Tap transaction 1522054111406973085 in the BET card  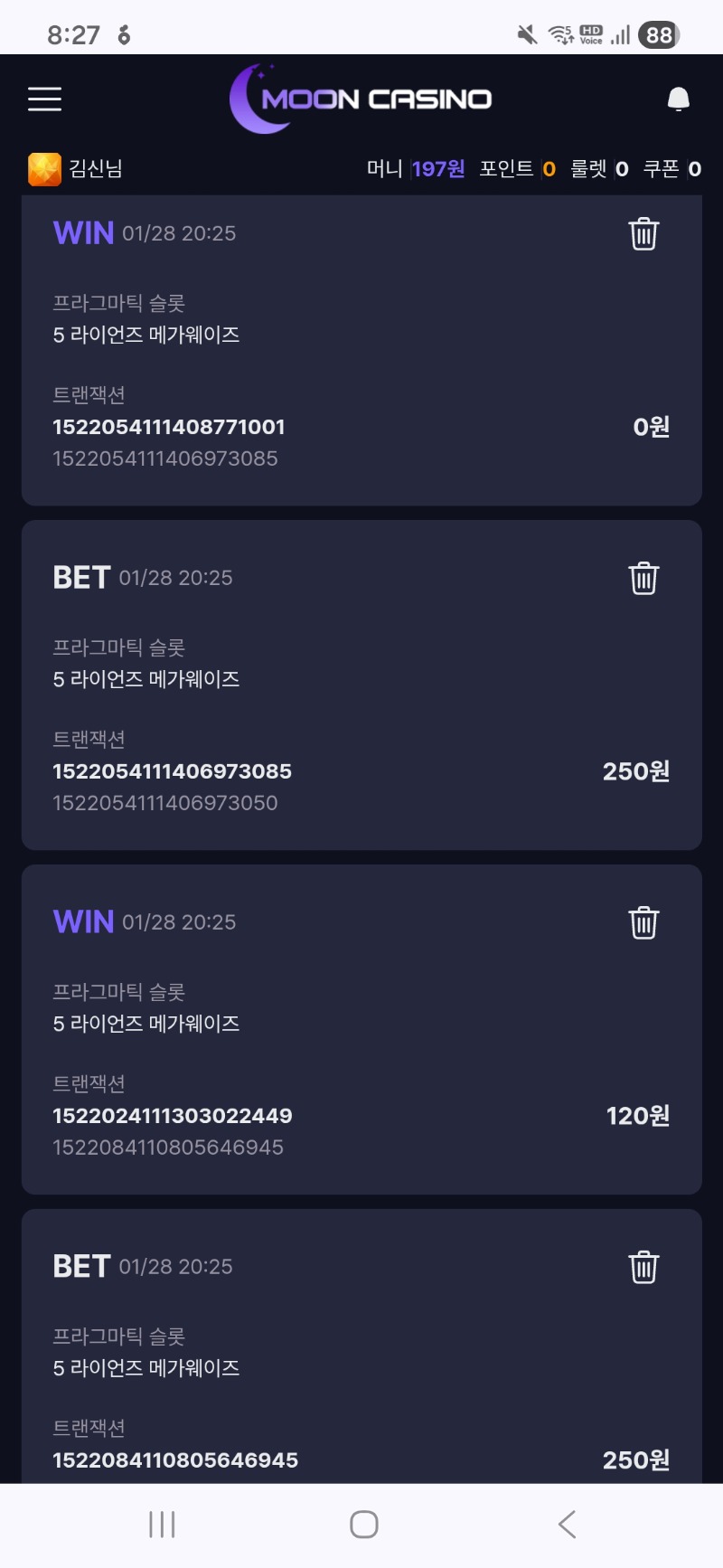click(x=172, y=771)
